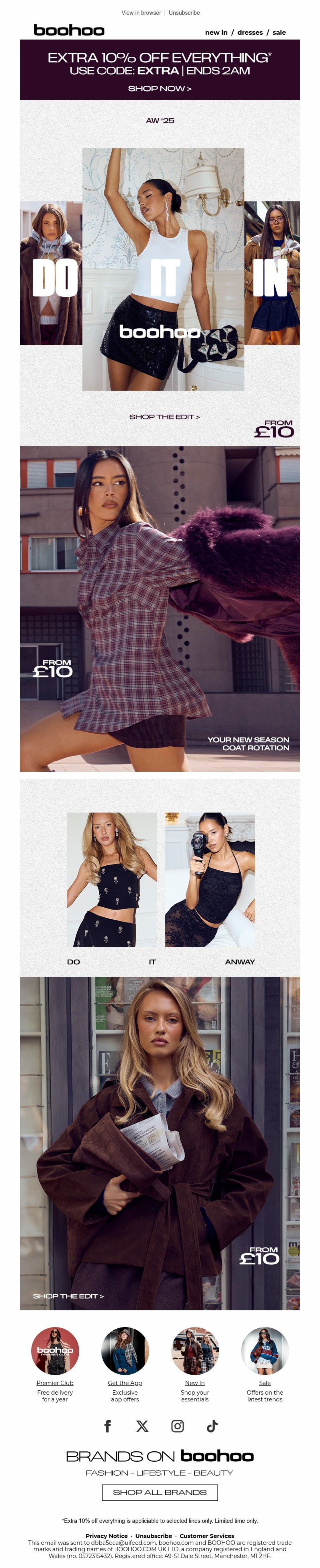Viewport: 320px width, 1568px height.
Task: Tap SHOP THE EDIT on the brown coat image
Action: pyautogui.click(x=68, y=1296)
